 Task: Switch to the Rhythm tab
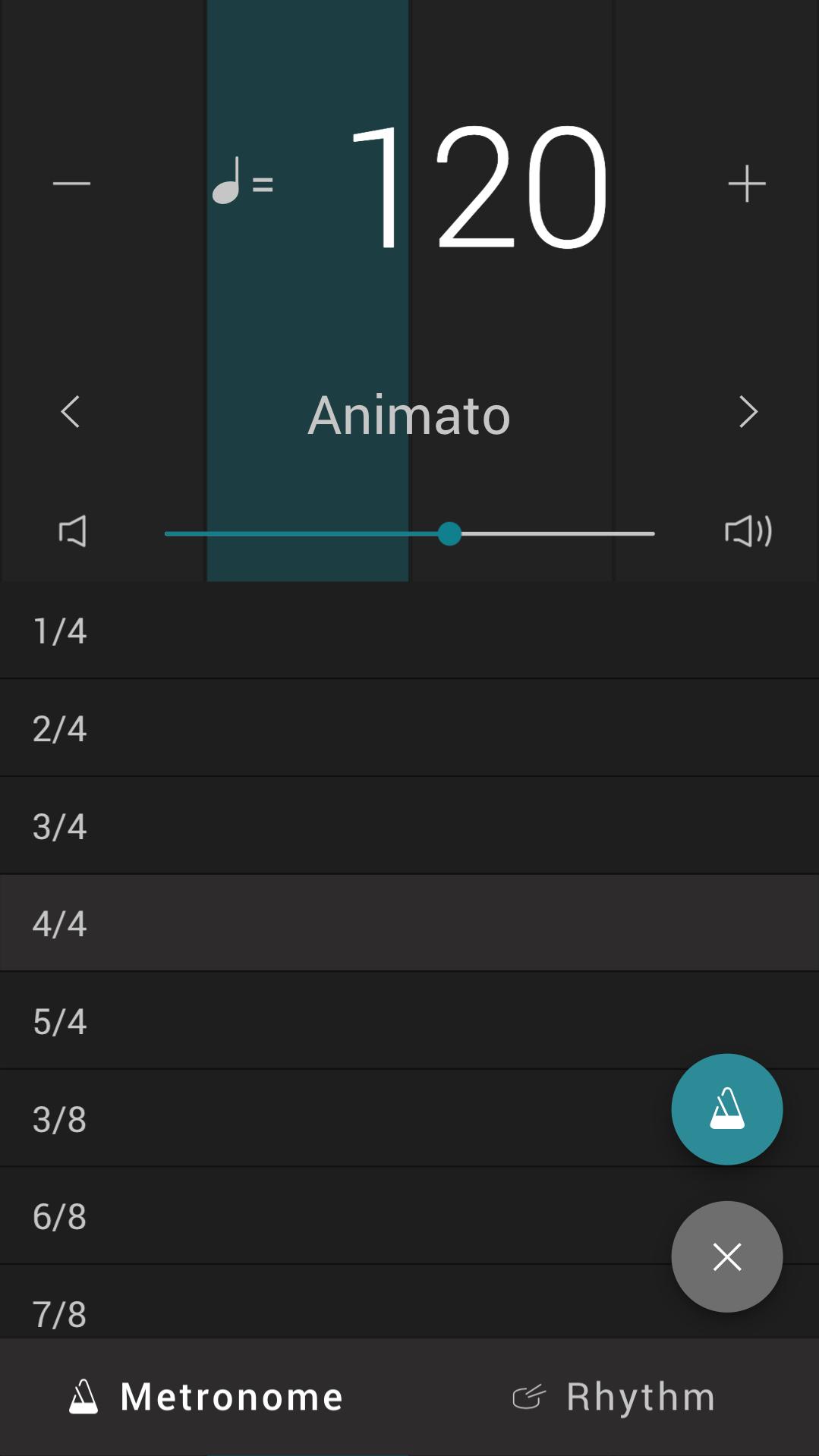[x=614, y=1397]
